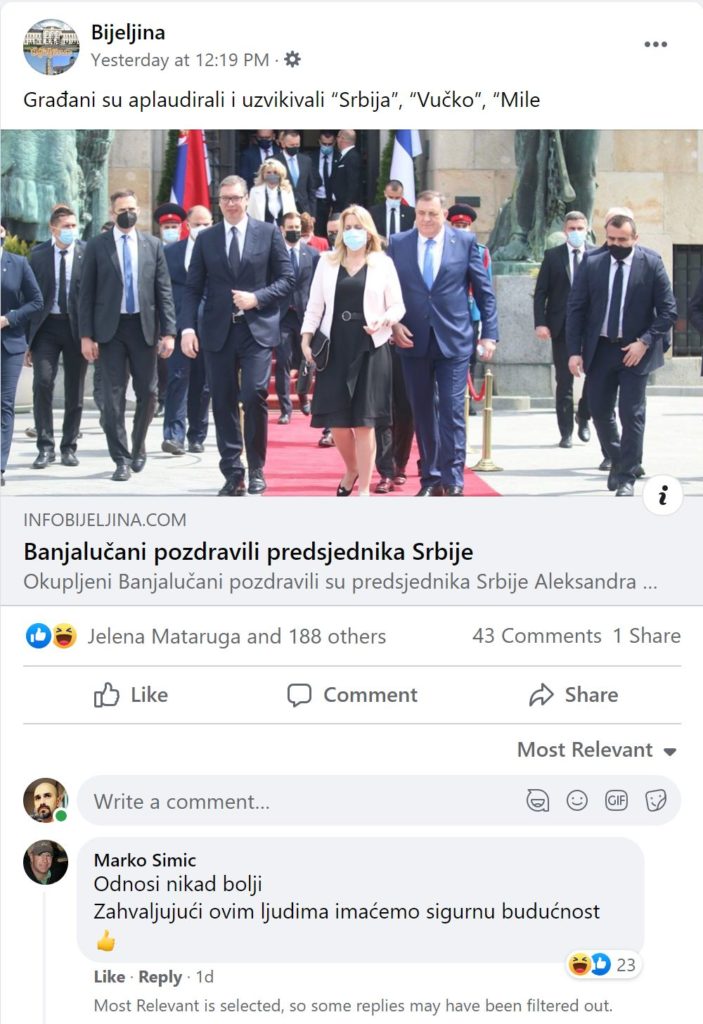Like Marko Simic's comment
The image size is (703, 1024).
[109, 977]
